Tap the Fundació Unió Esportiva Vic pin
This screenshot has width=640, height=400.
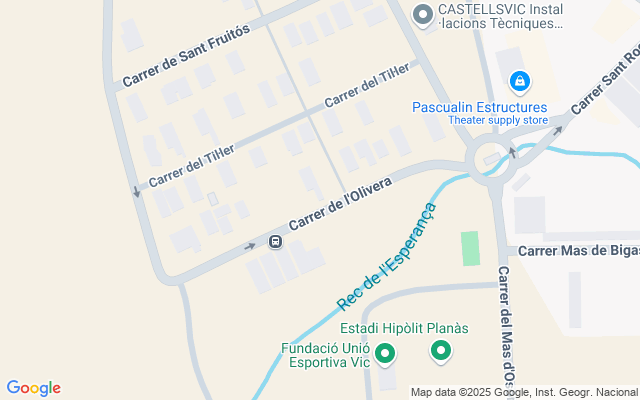(x=385, y=353)
